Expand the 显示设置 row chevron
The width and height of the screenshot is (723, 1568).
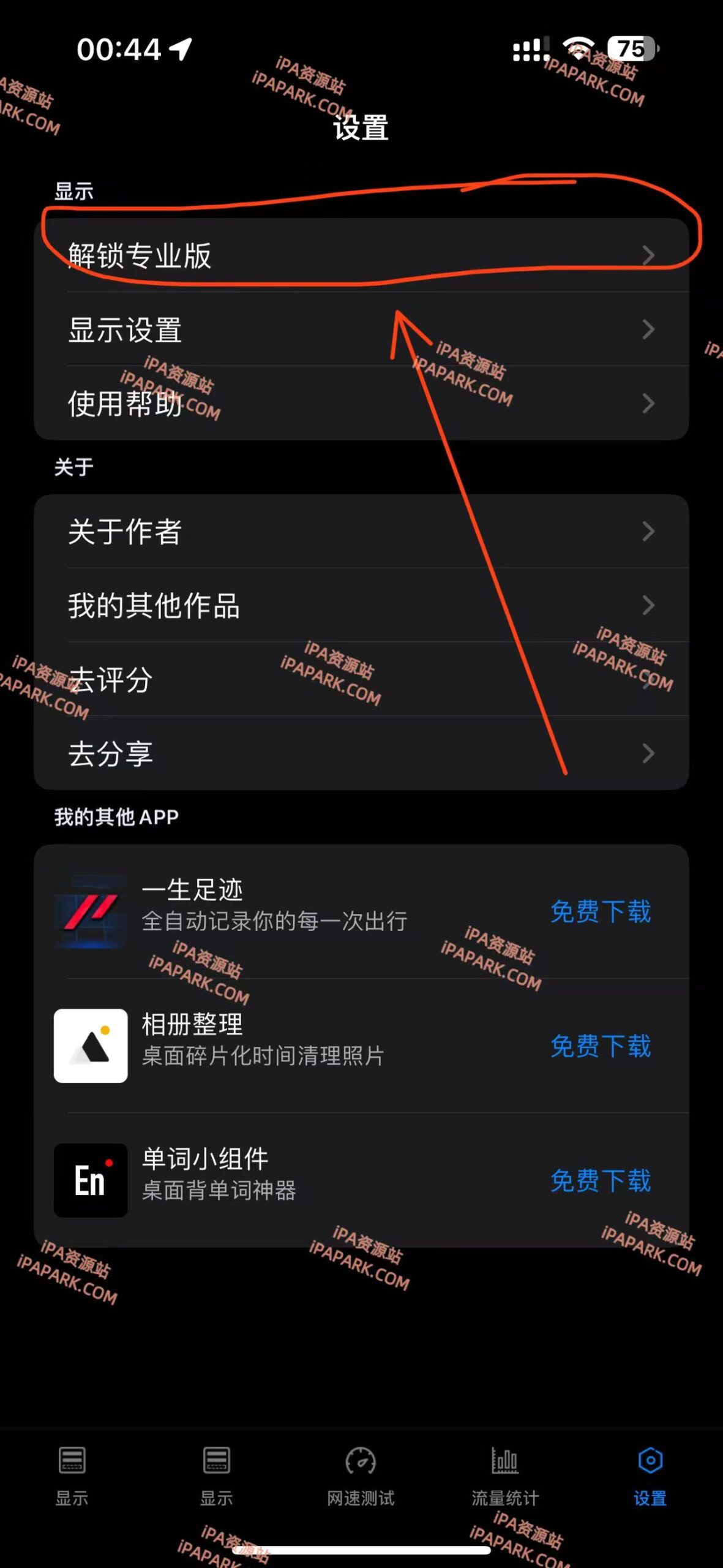pyautogui.click(x=649, y=331)
